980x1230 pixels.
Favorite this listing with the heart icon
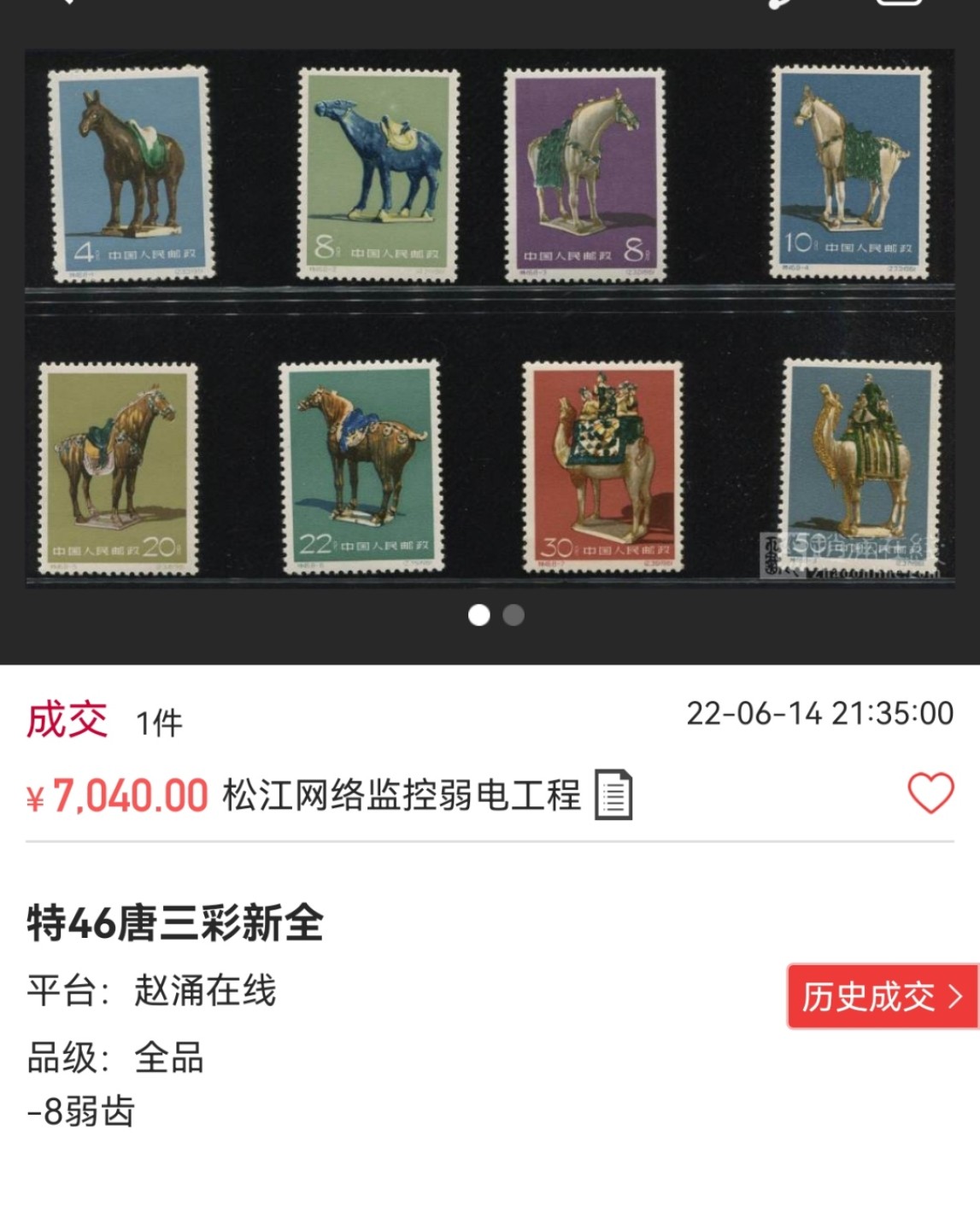click(x=930, y=794)
